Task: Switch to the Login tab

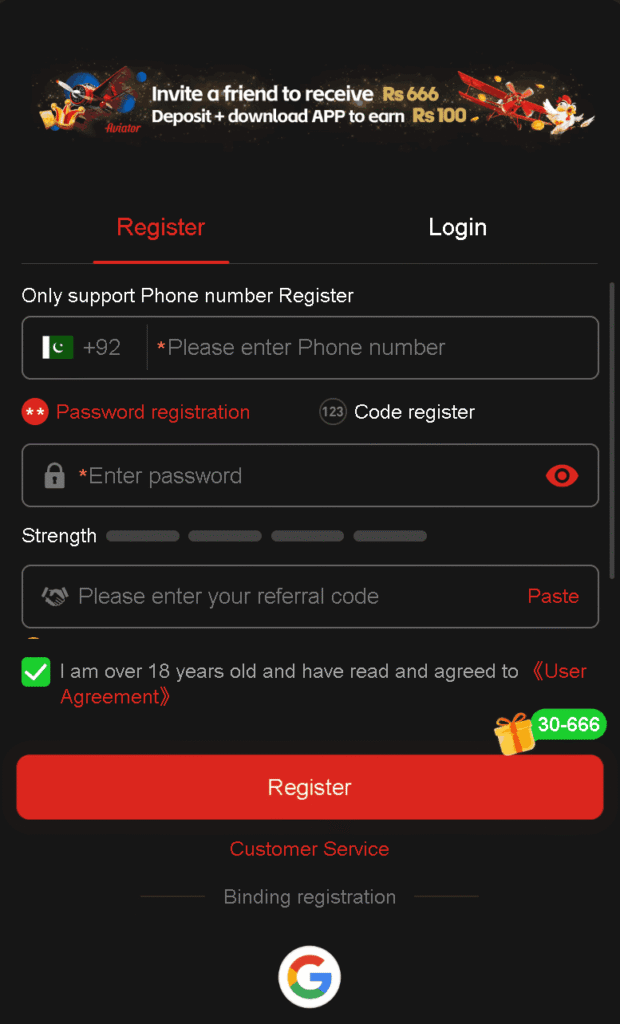Action: [x=457, y=227]
